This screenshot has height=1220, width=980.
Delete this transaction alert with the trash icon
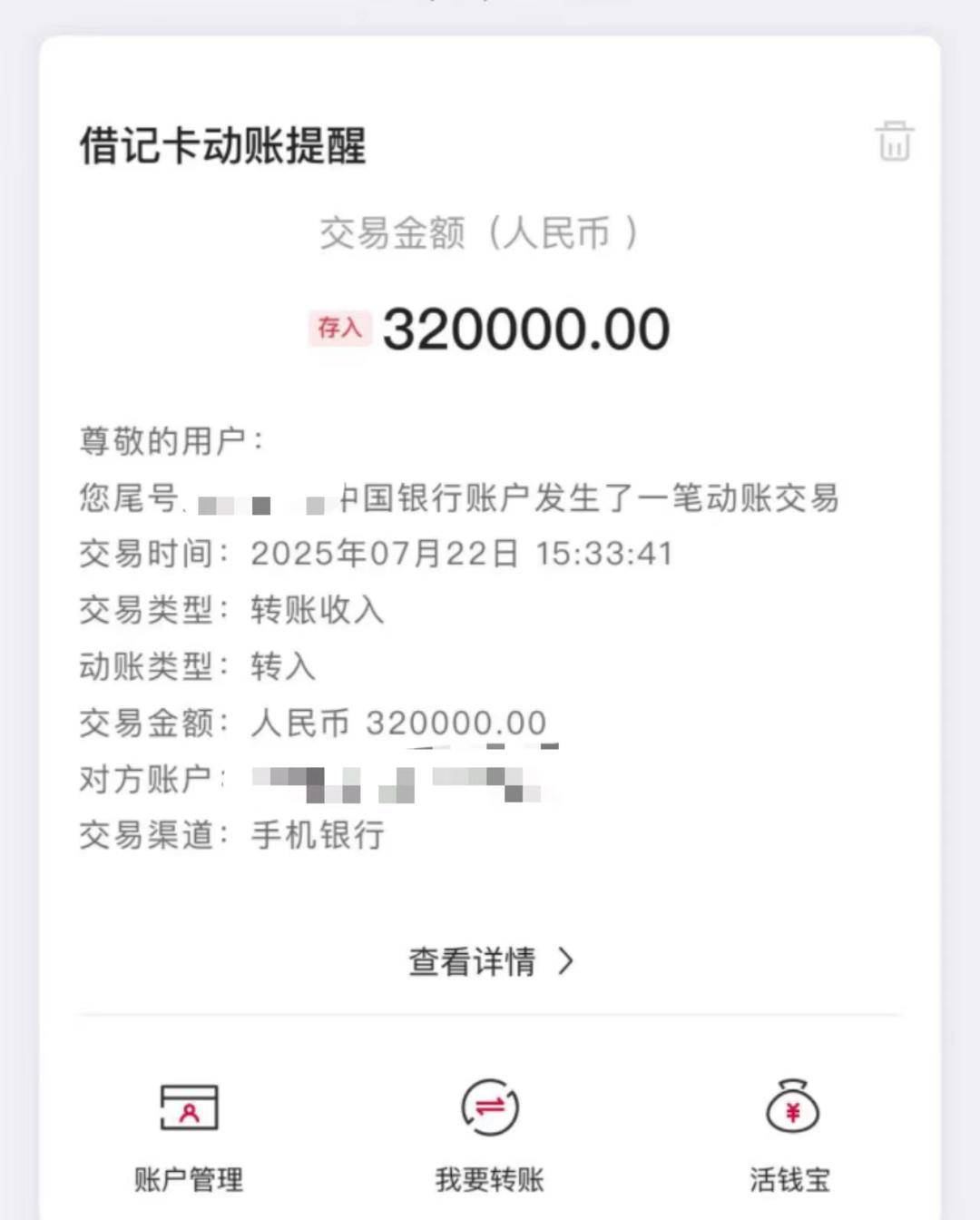tap(894, 142)
